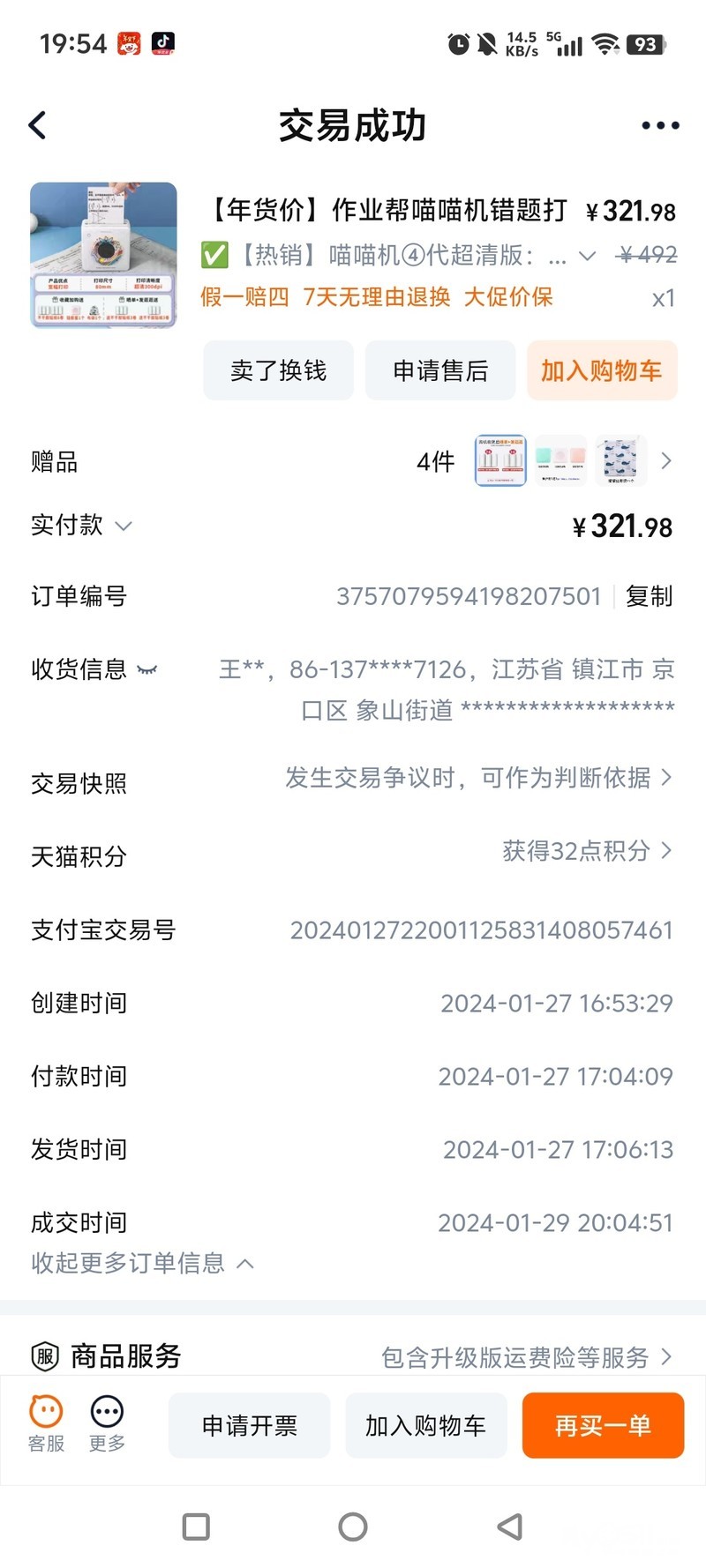Collapse details via 收起更多订单信息
Viewport: 706px width, 1568px height.
[141, 1264]
